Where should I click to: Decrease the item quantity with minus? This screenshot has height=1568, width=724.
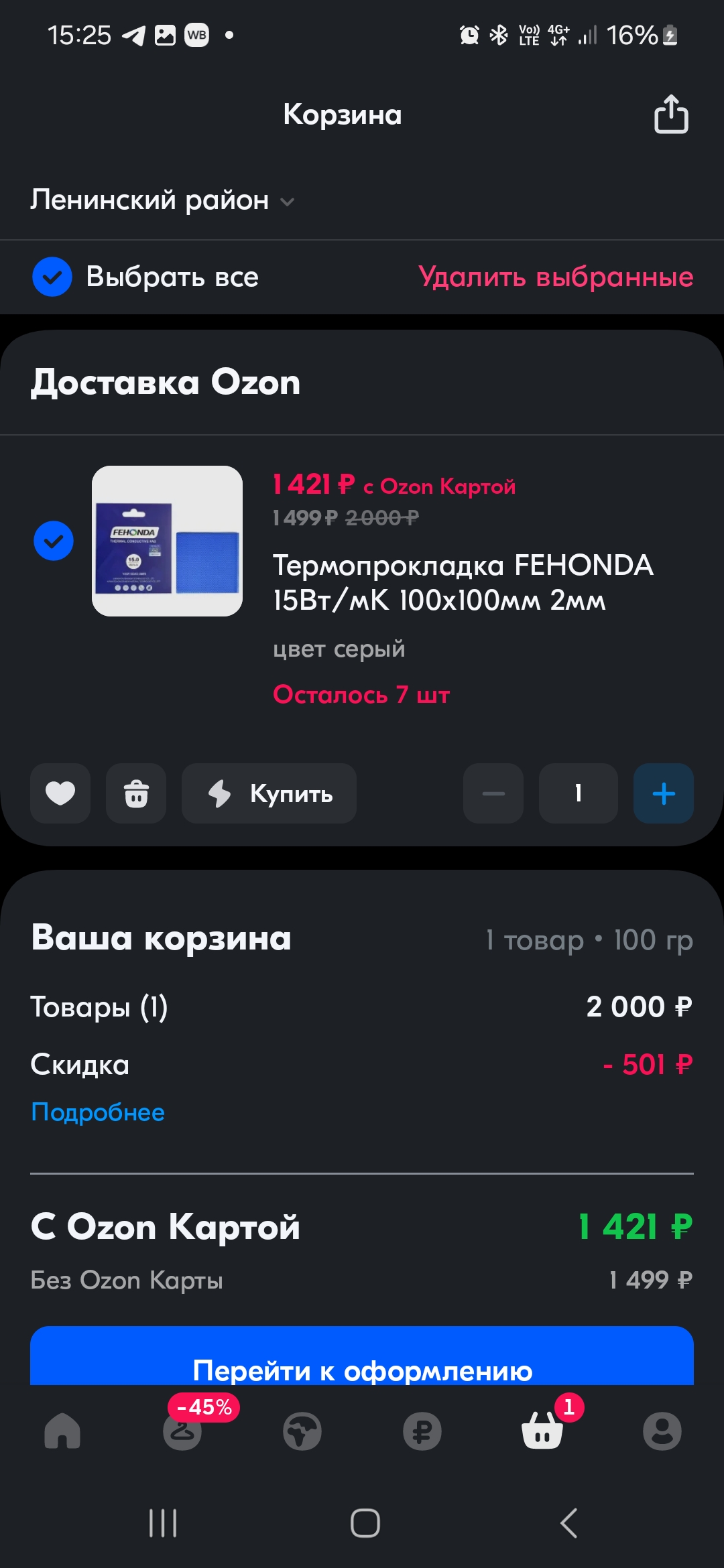(x=493, y=793)
